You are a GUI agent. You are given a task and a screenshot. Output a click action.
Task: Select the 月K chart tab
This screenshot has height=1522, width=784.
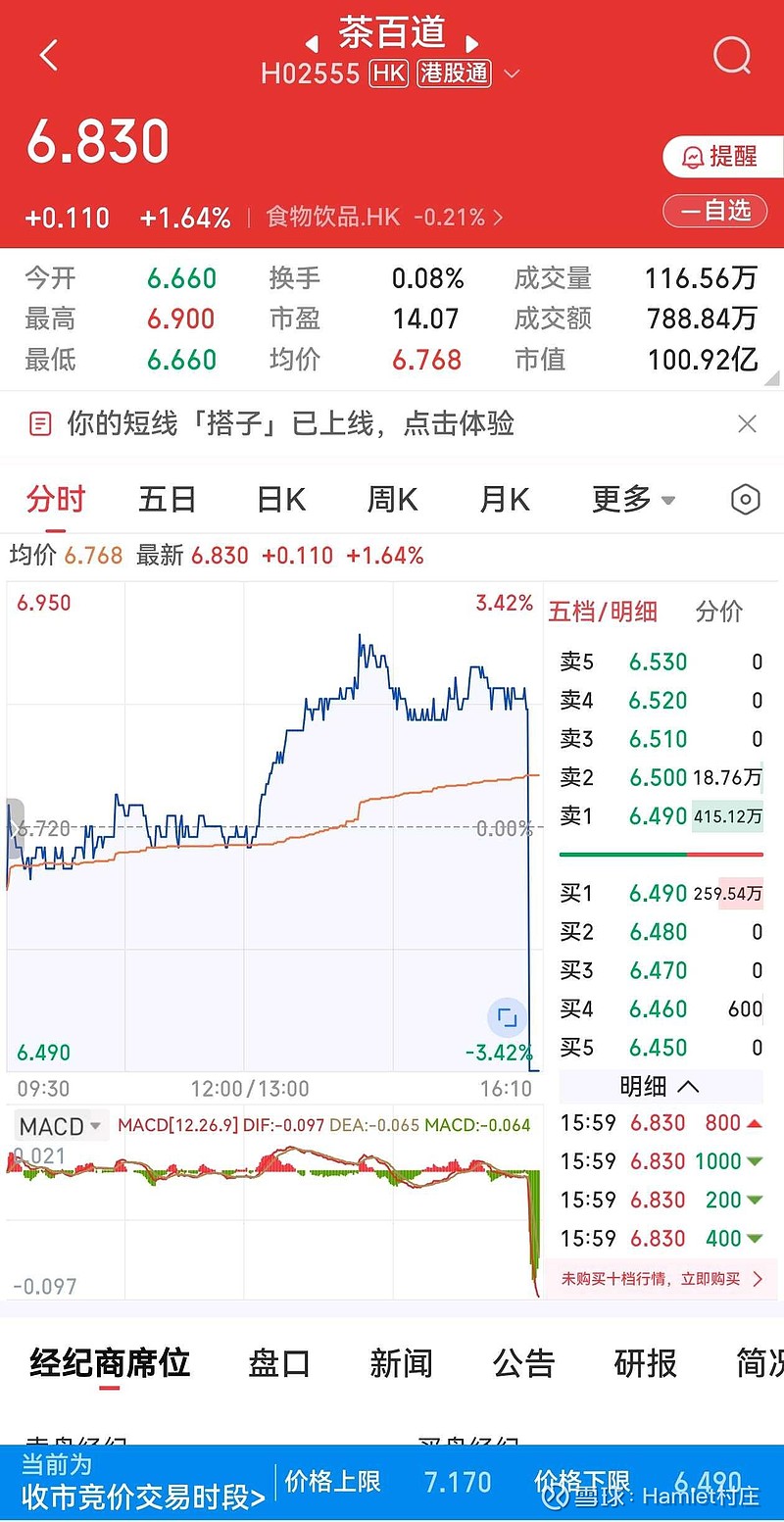pyautogui.click(x=504, y=500)
